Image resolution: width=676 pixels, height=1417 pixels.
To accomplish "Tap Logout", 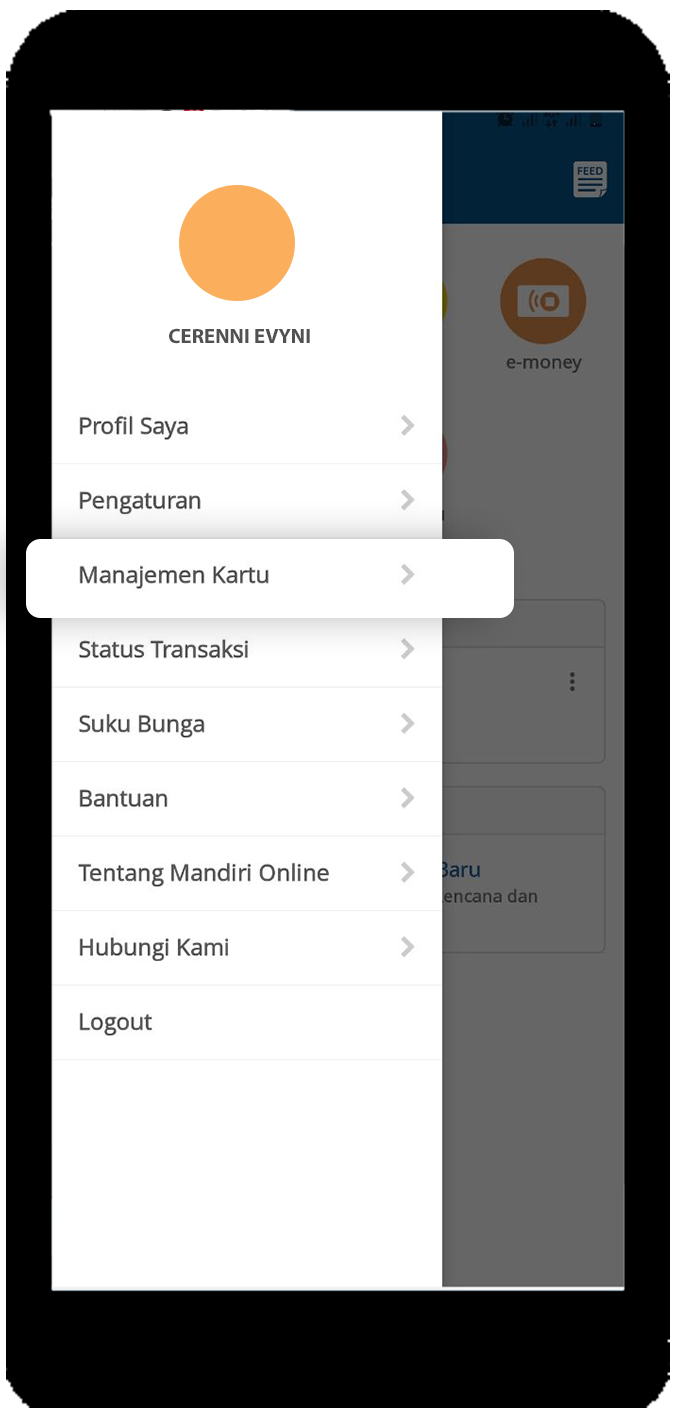I will tap(247, 1023).
